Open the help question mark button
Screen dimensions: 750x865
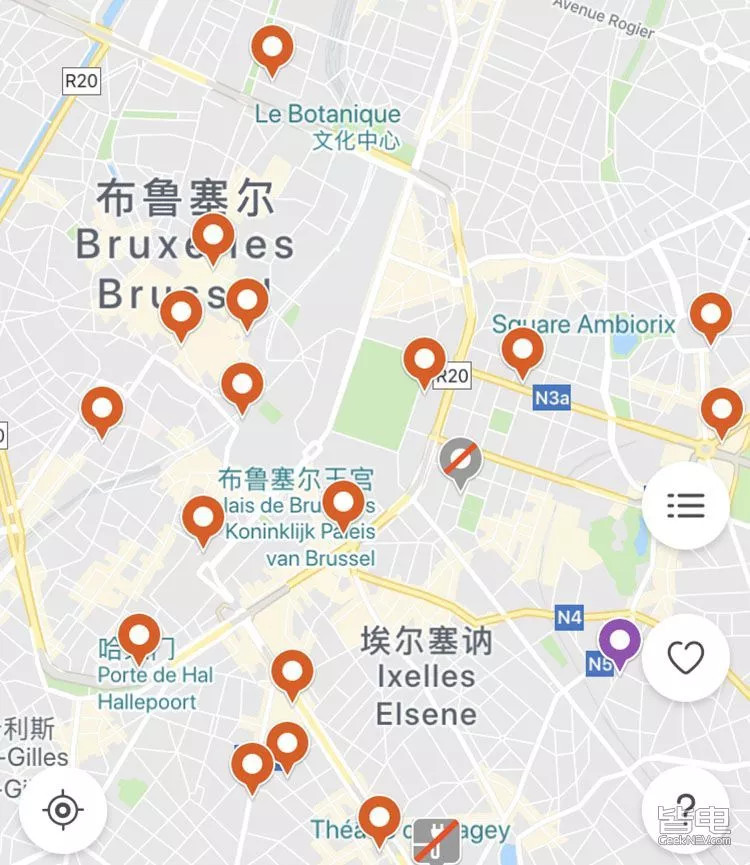click(686, 806)
